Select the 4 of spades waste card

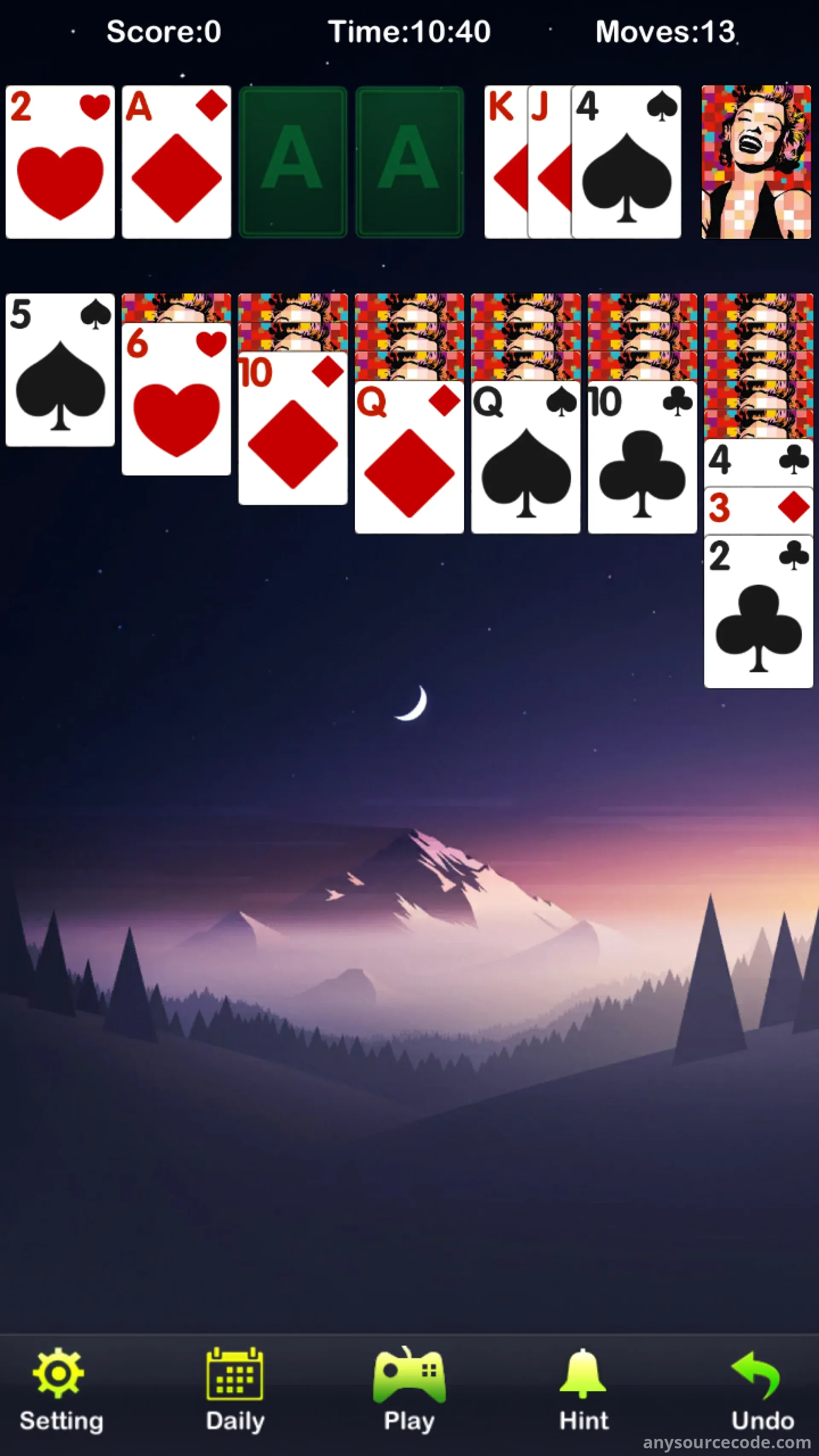coord(626,162)
